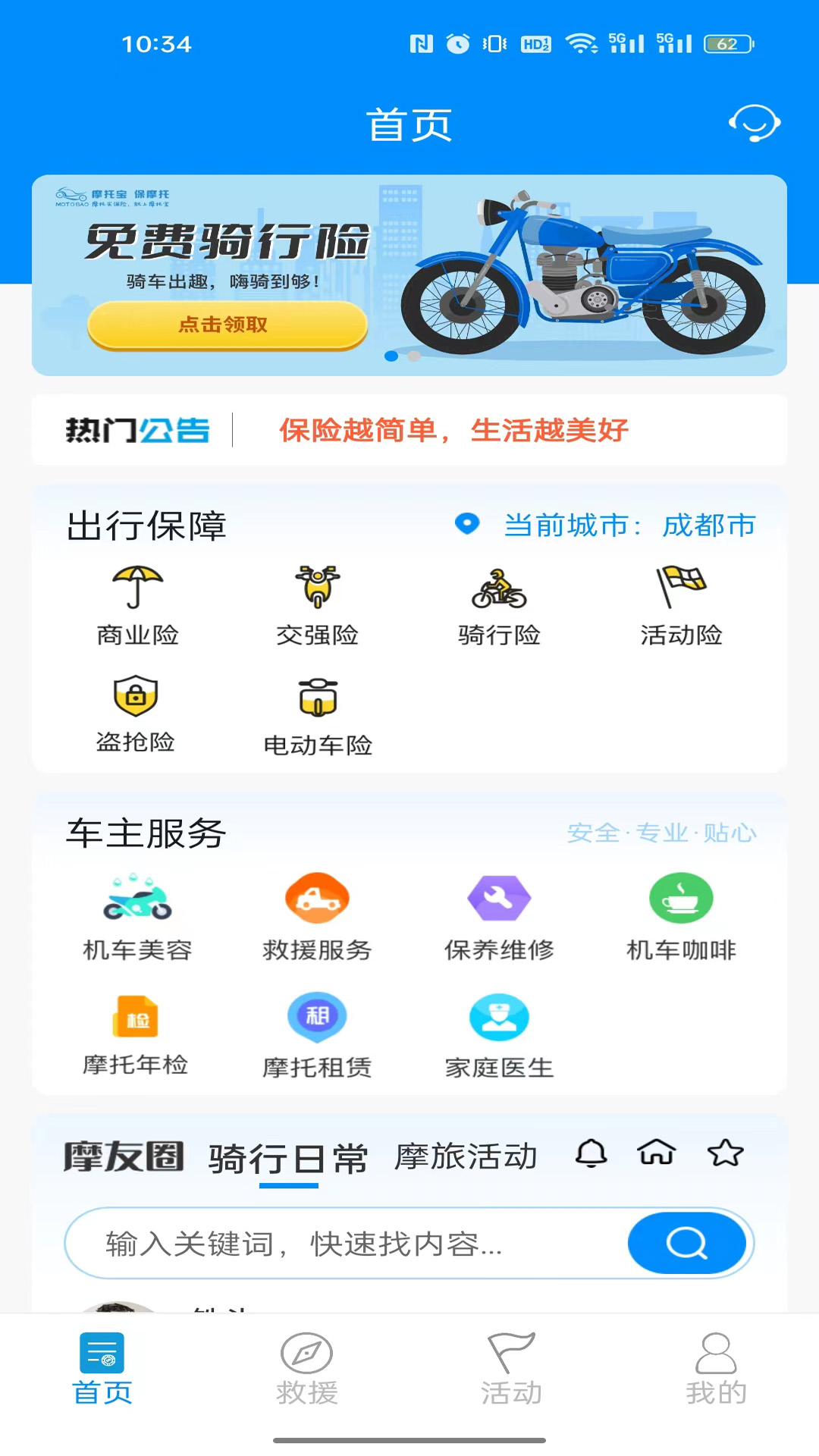
Task: Open 摩托租赁 rental
Action: [317, 1036]
